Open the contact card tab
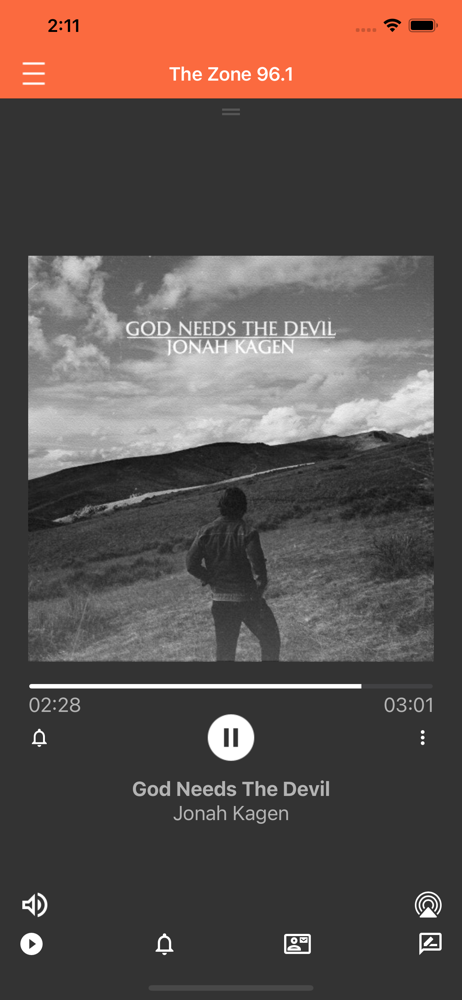 tap(297, 944)
